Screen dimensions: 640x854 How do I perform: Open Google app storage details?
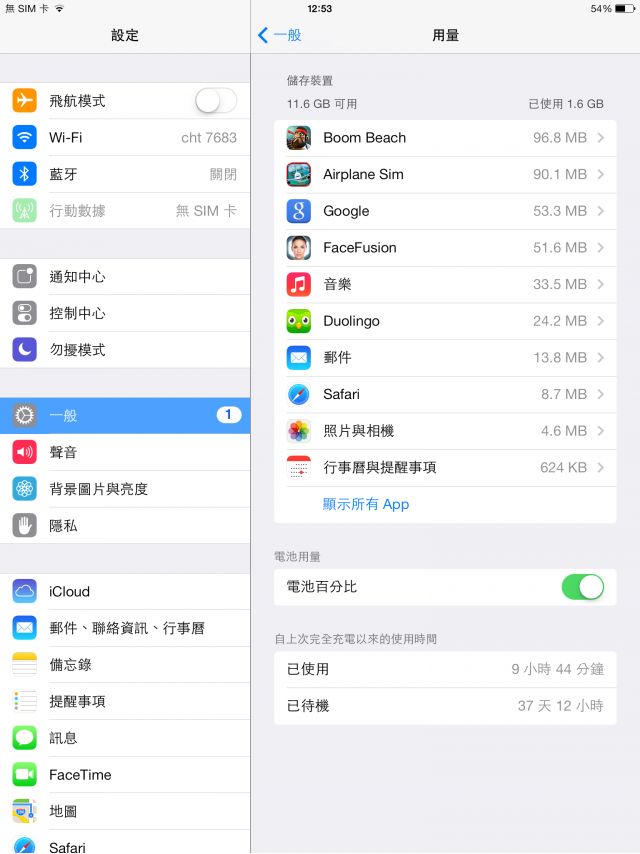[x=445, y=211]
